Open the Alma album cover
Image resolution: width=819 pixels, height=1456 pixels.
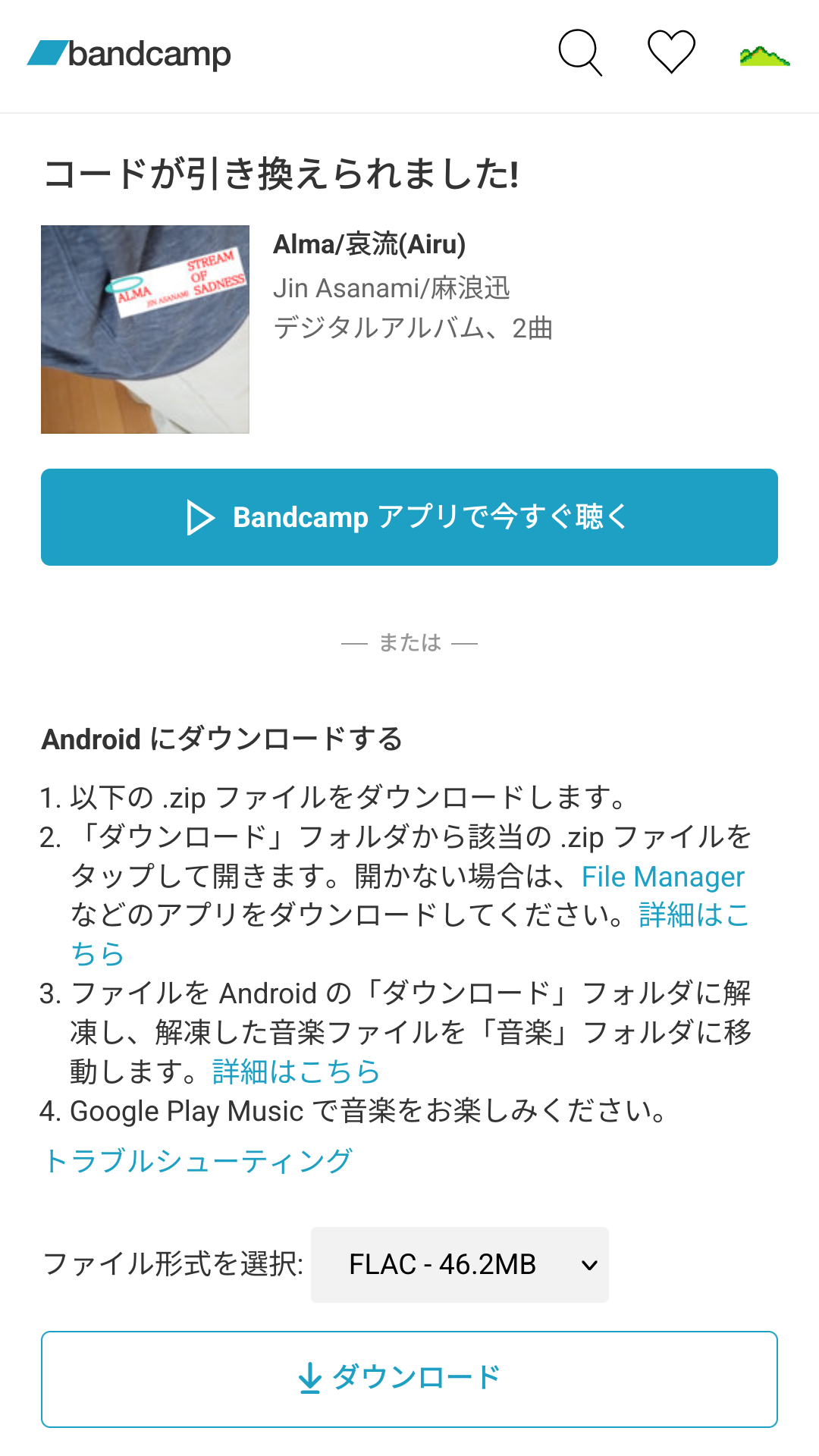(x=145, y=329)
